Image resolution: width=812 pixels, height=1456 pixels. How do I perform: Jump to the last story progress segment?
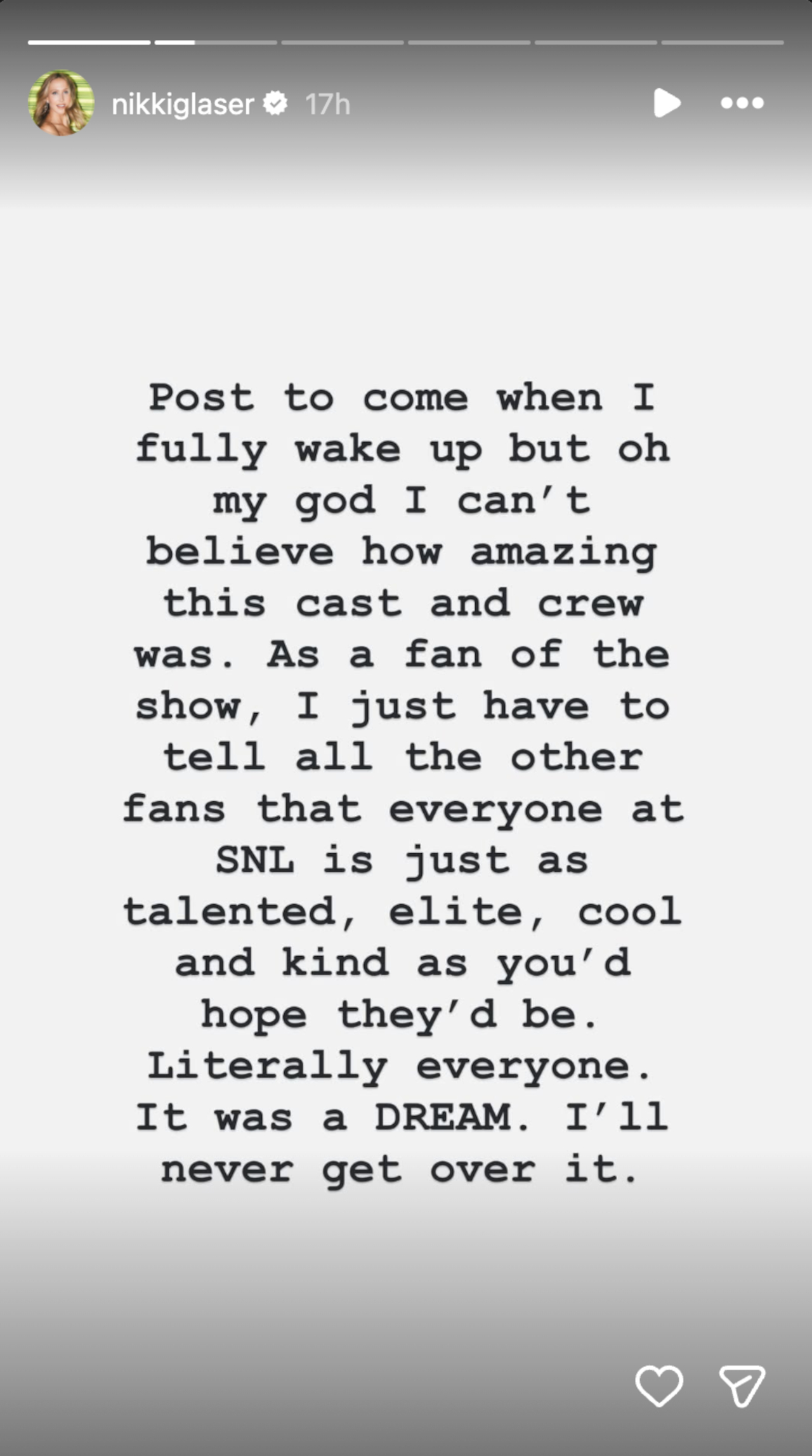pos(723,44)
